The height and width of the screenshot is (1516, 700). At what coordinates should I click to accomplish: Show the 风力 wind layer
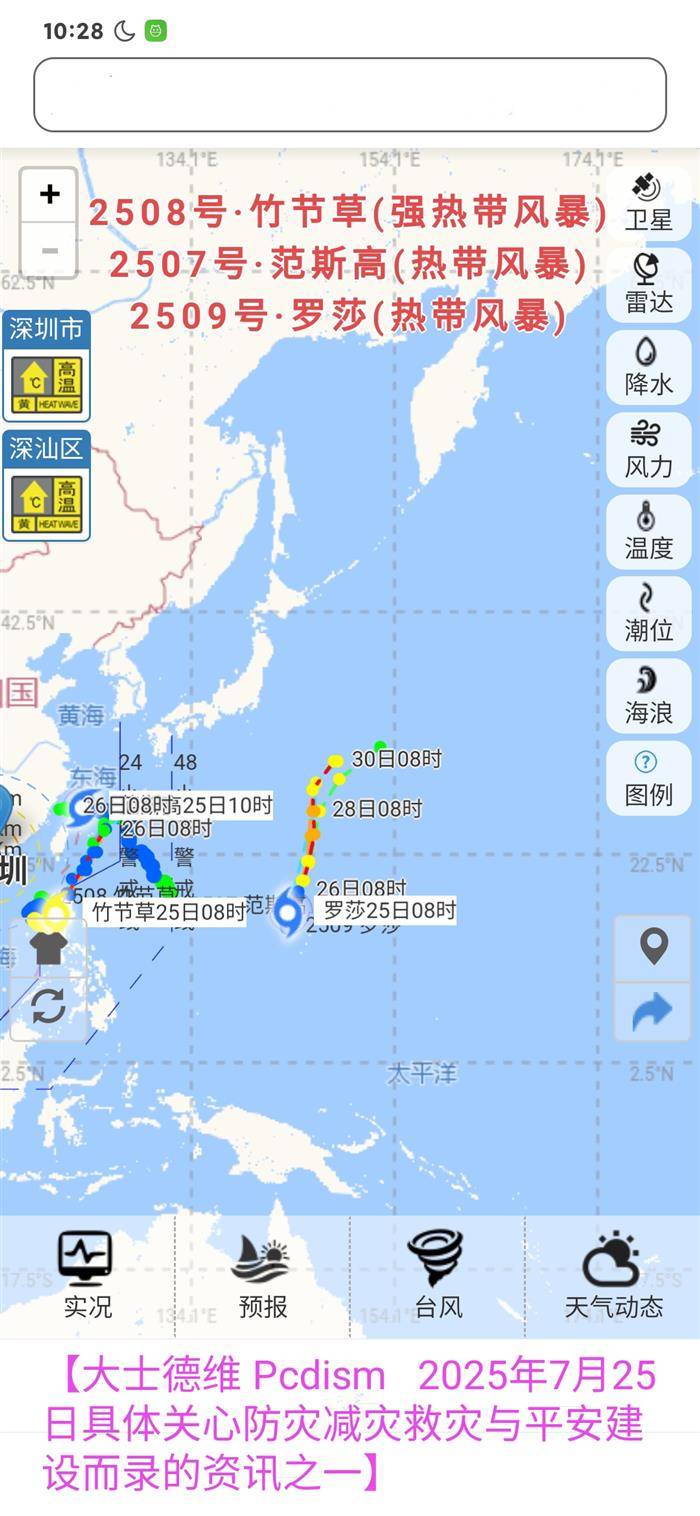pyautogui.click(x=648, y=449)
